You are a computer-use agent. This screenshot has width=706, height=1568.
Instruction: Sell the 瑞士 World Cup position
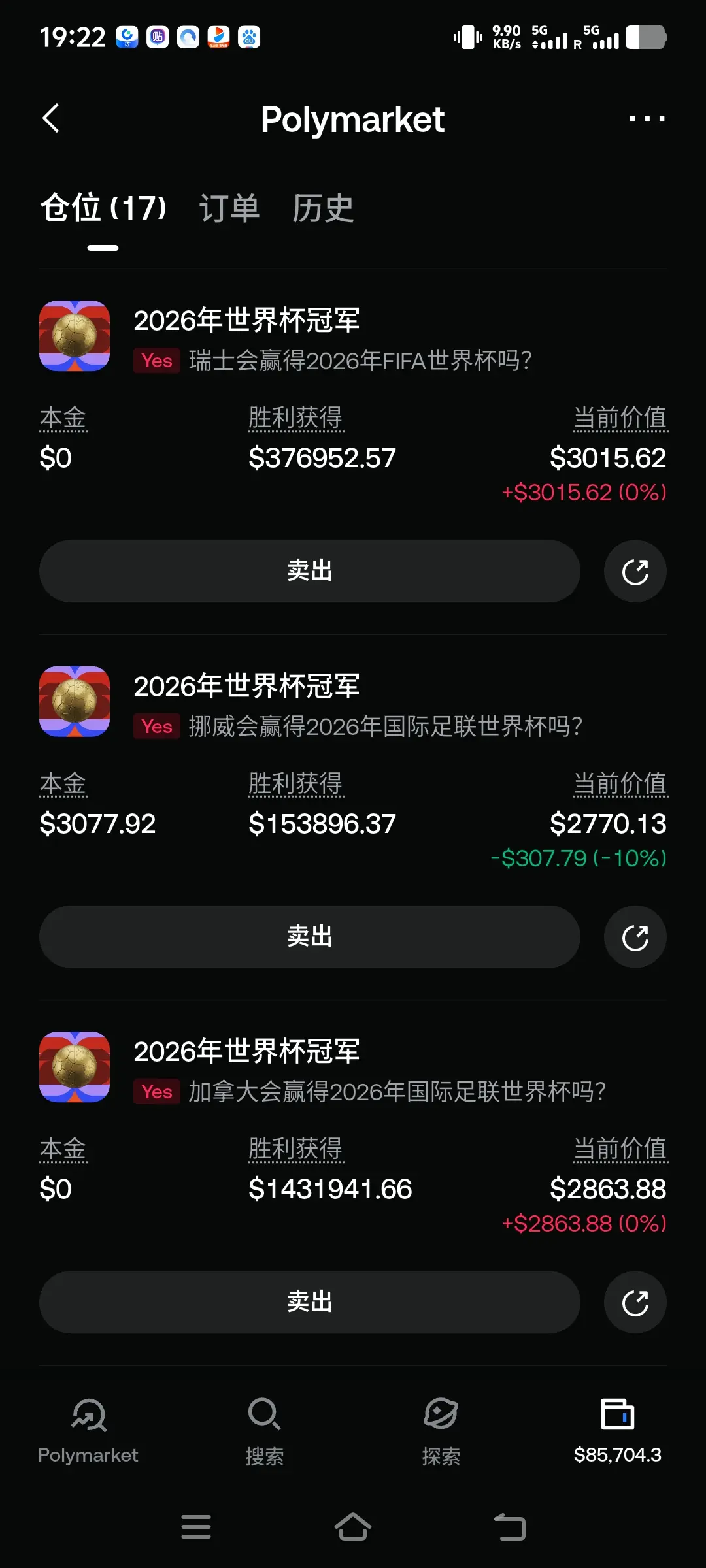310,571
